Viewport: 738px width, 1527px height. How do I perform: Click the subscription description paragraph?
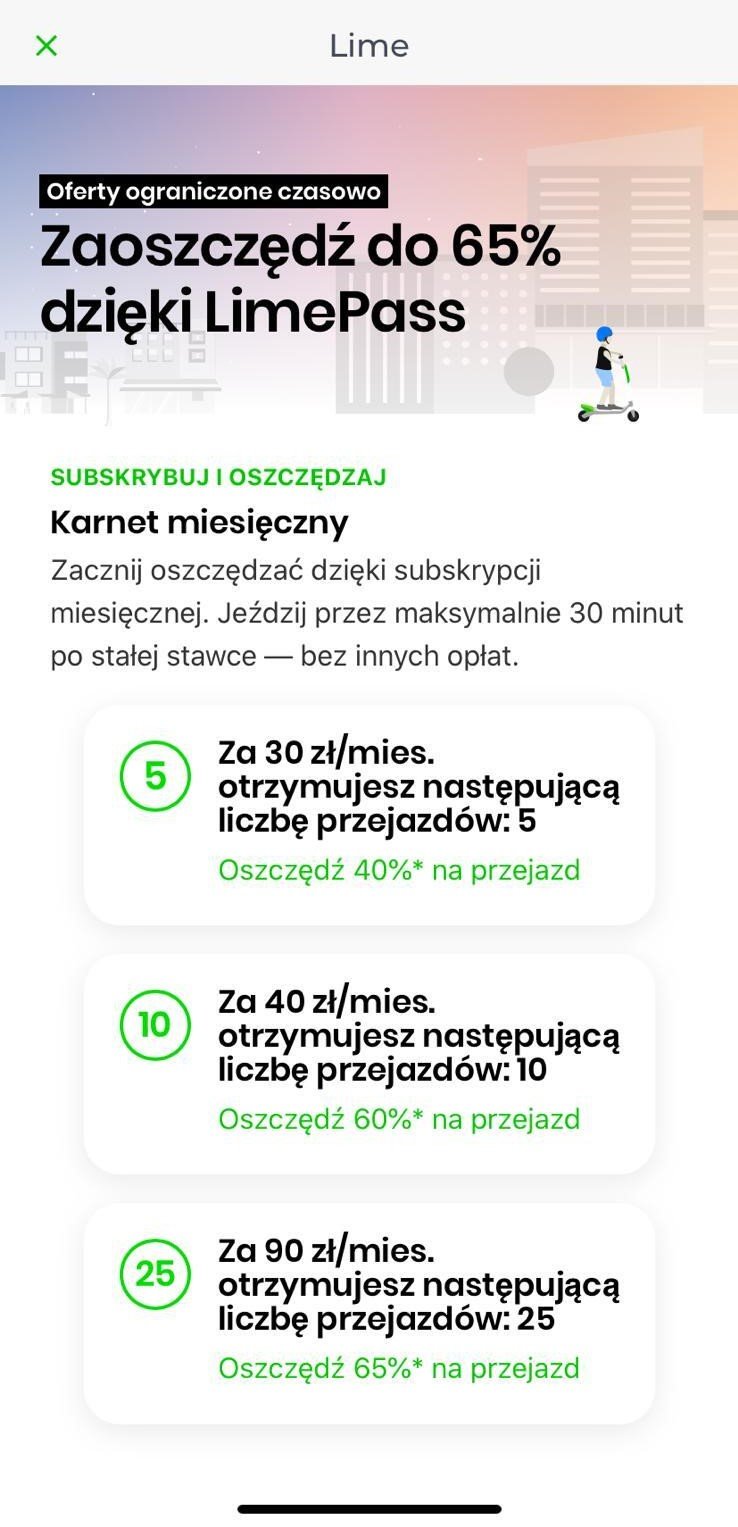click(x=365, y=613)
